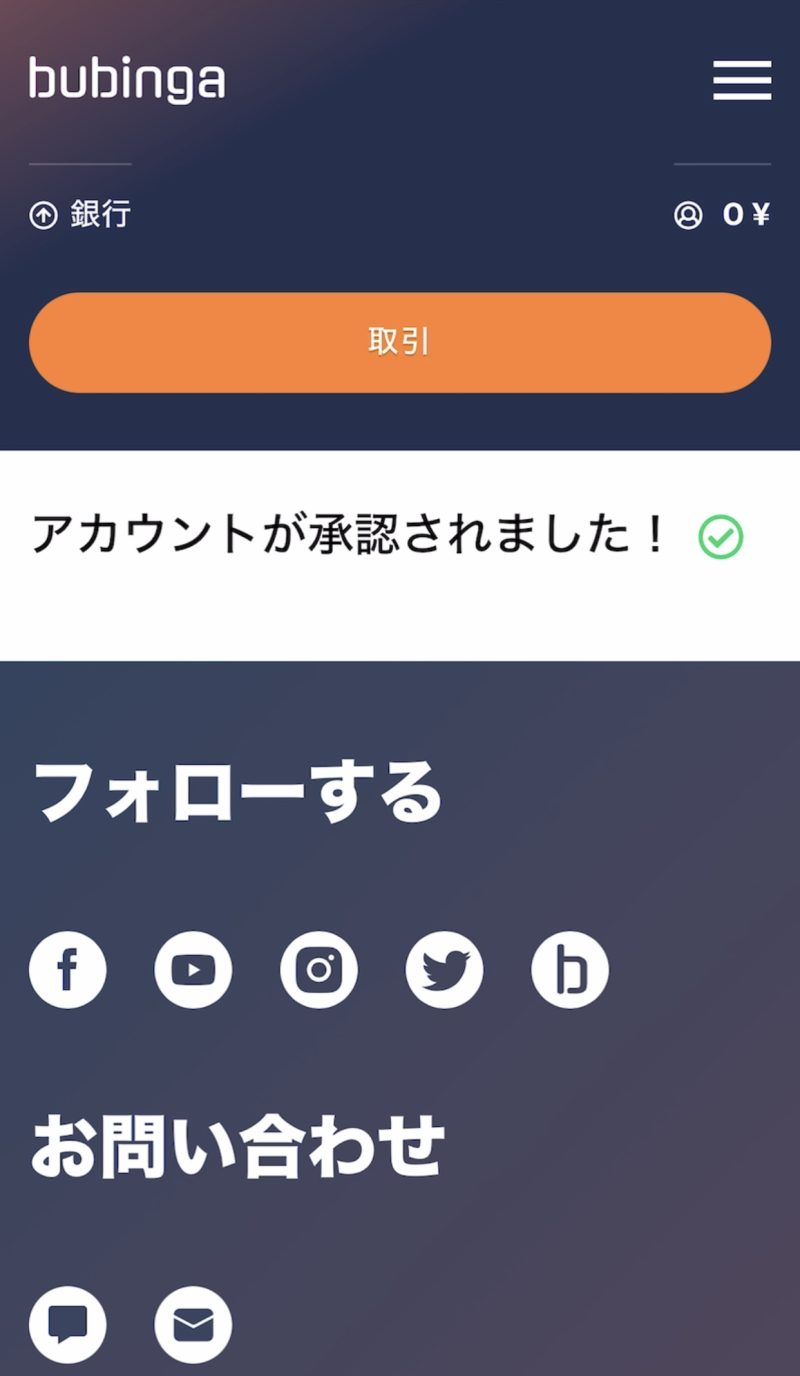Open the Bubinga blog icon
Screen dimensions: 800x1376
pos(570,969)
